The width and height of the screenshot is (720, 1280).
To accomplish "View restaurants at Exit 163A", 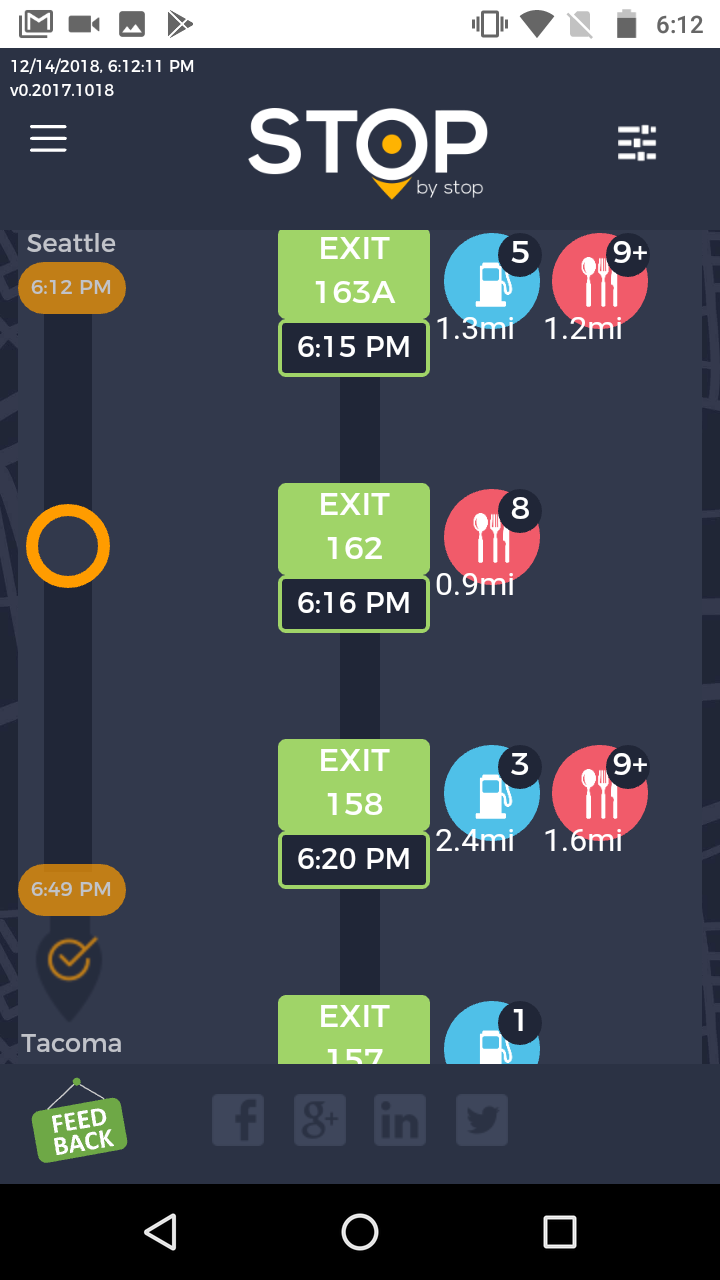I will pyautogui.click(x=600, y=281).
